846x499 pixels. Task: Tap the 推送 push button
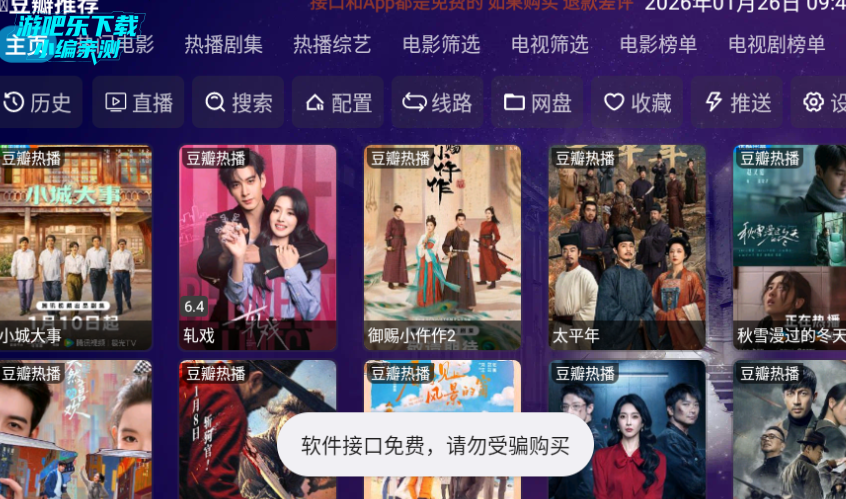(738, 103)
